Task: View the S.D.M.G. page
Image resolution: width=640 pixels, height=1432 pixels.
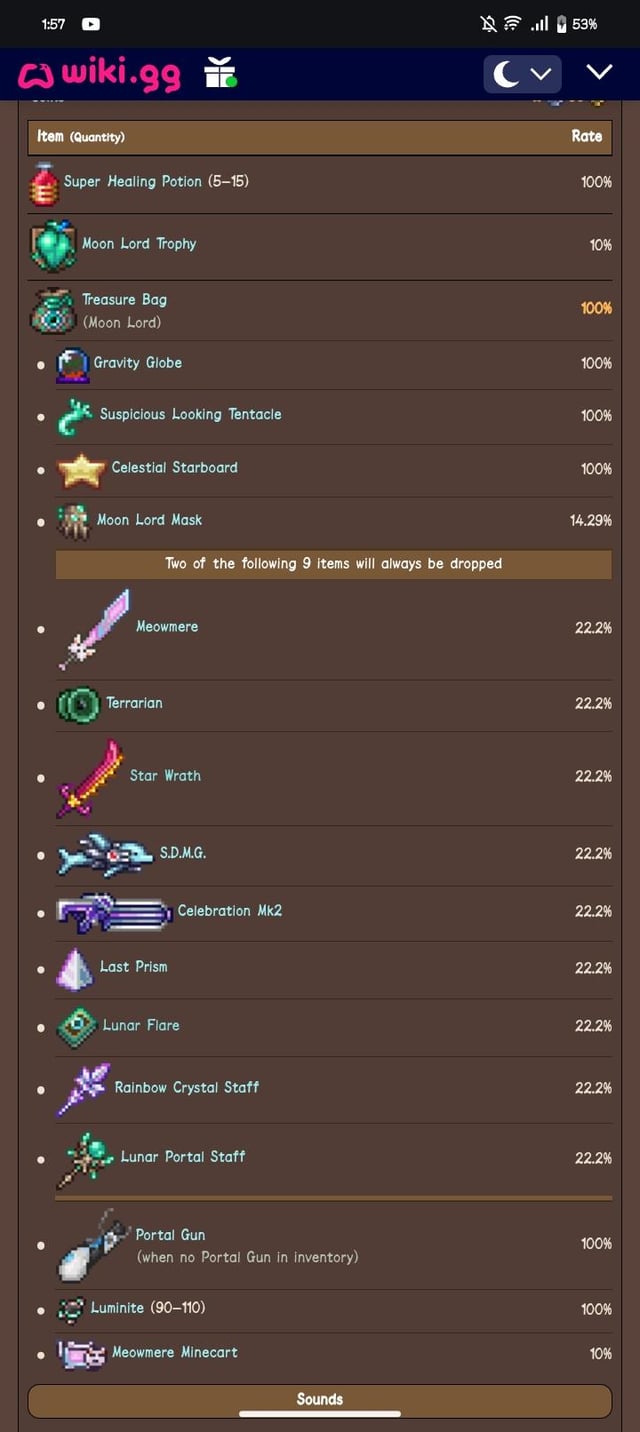Action: (x=183, y=853)
